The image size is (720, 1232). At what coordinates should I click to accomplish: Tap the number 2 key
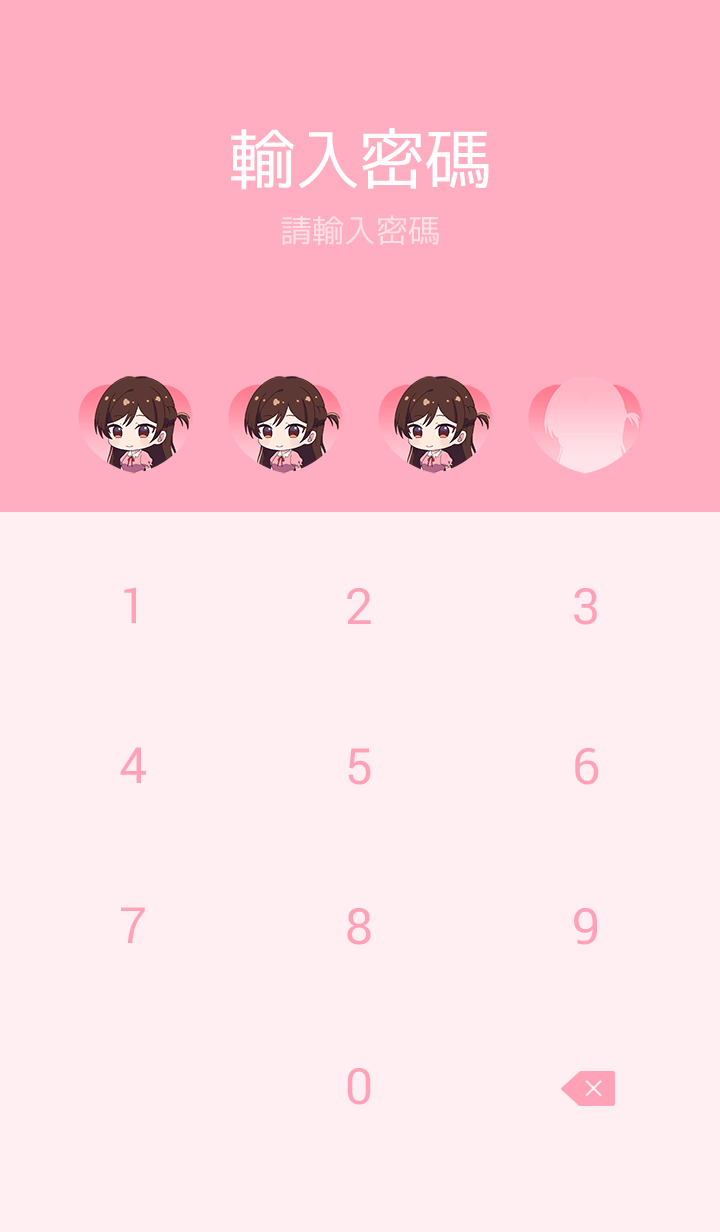[x=359, y=607]
